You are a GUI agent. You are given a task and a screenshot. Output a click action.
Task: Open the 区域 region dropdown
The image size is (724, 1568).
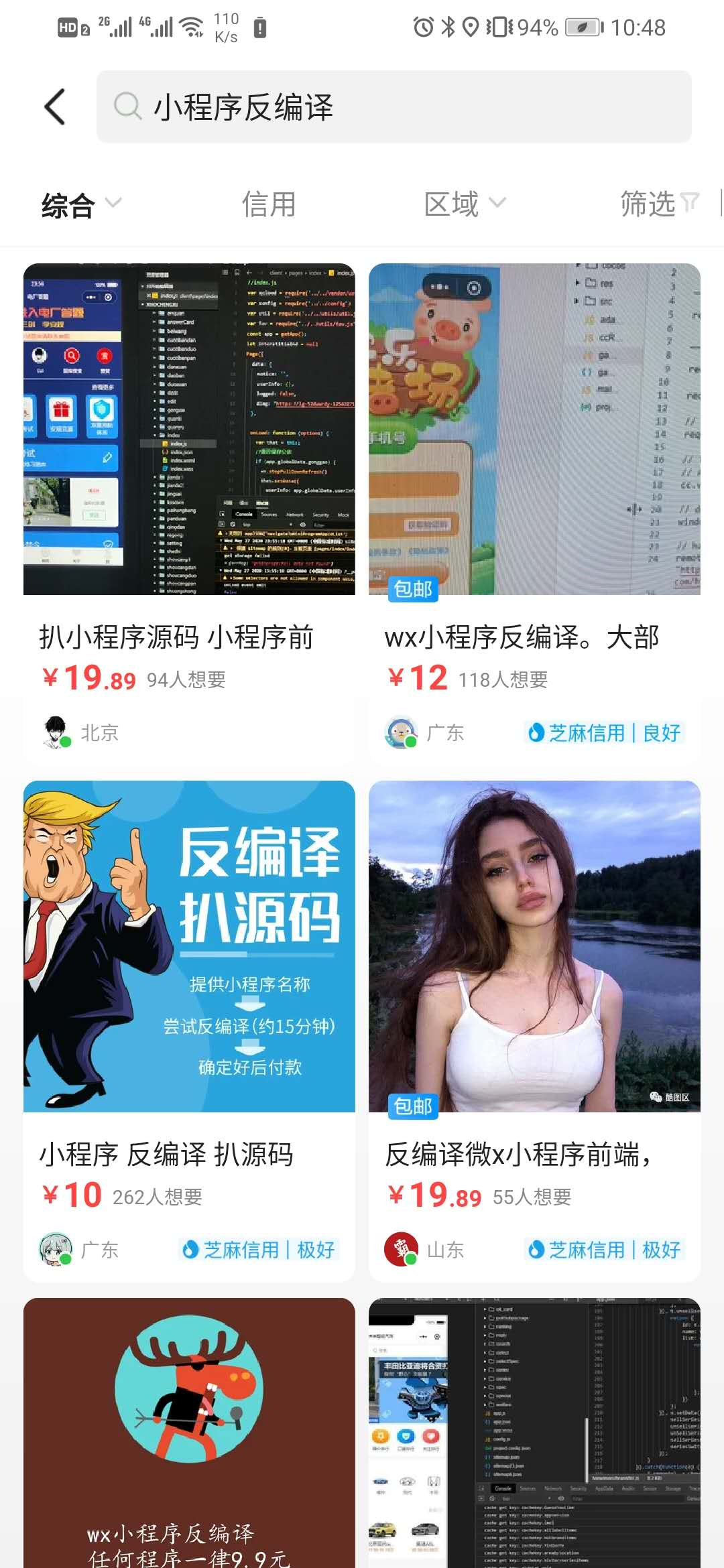pyautogui.click(x=464, y=204)
